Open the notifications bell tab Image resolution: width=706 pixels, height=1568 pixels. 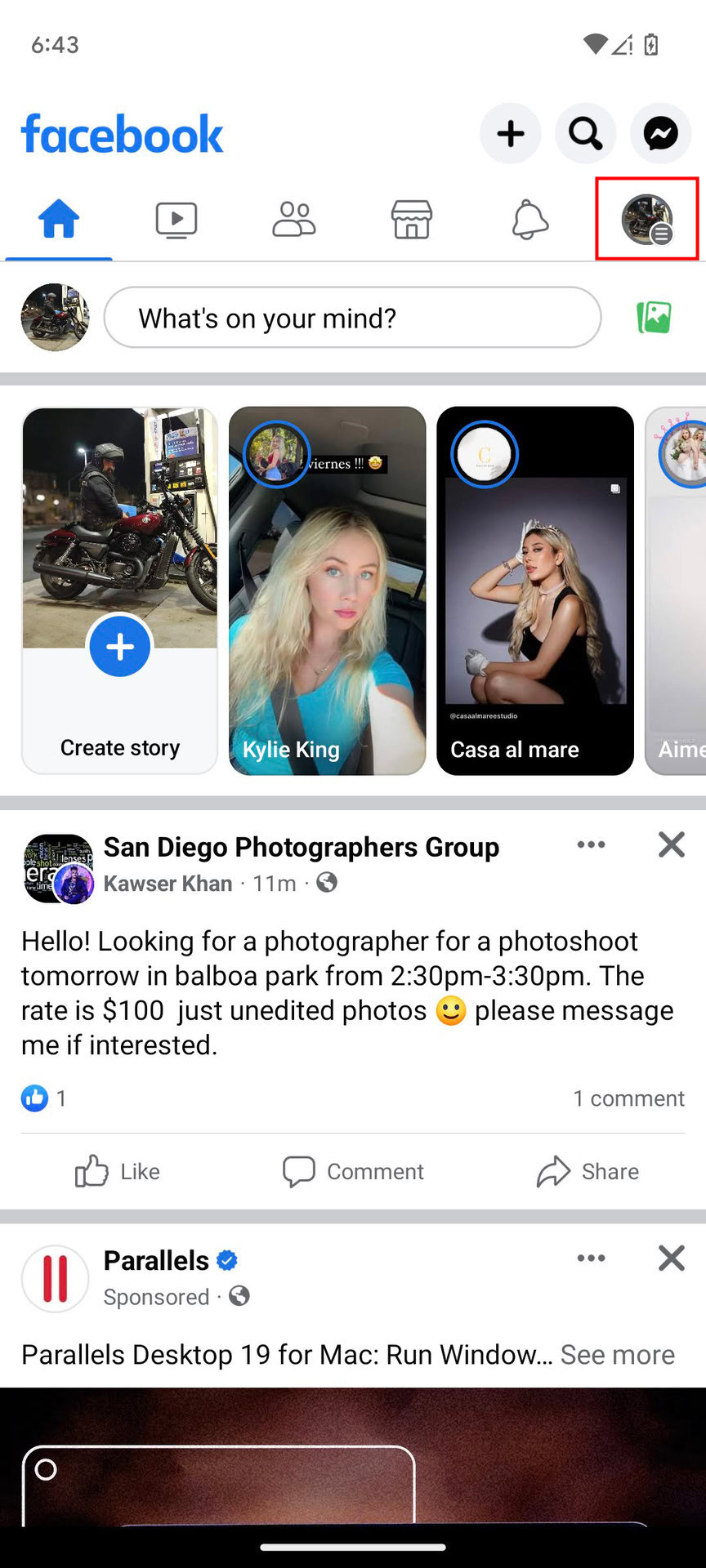[x=529, y=220]
